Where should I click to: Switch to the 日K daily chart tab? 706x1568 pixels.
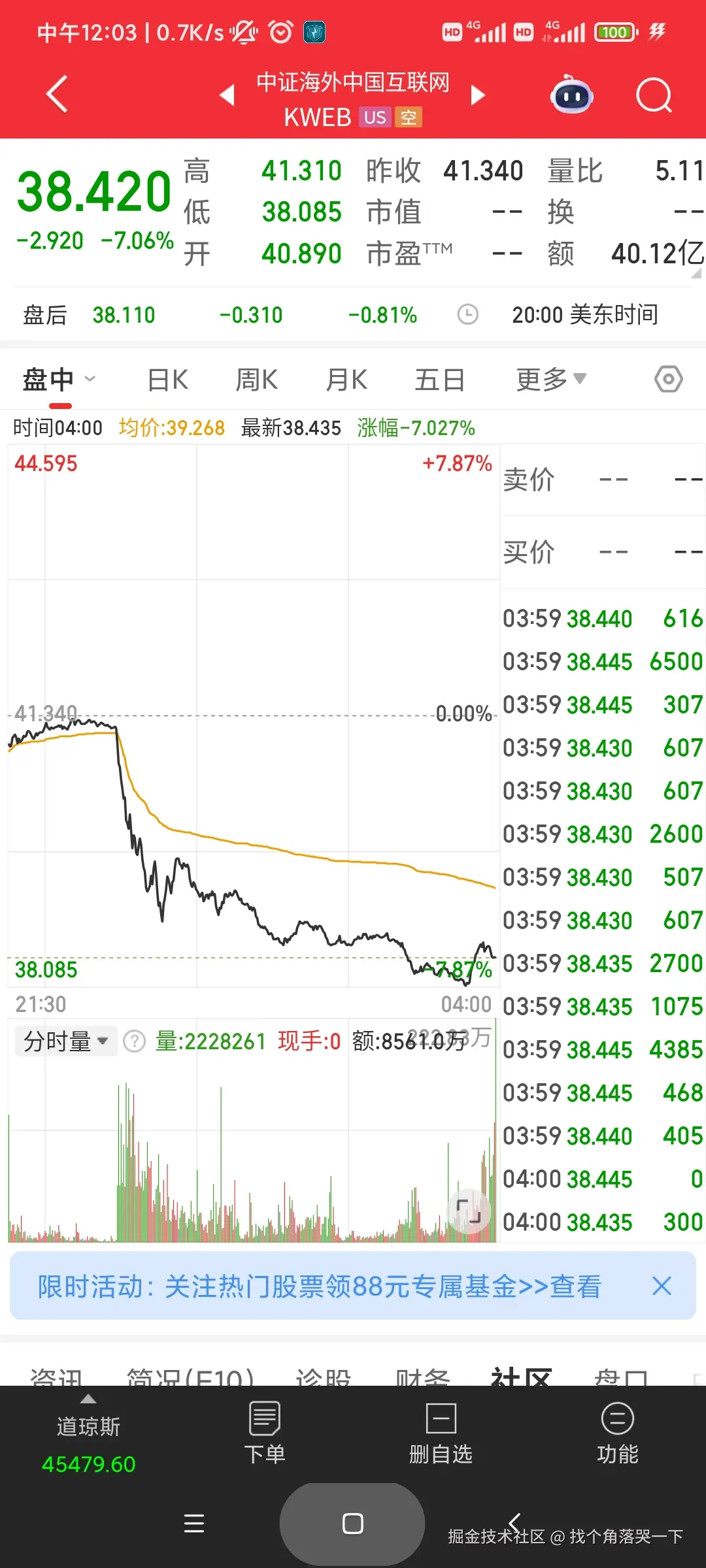pos(167,379)
